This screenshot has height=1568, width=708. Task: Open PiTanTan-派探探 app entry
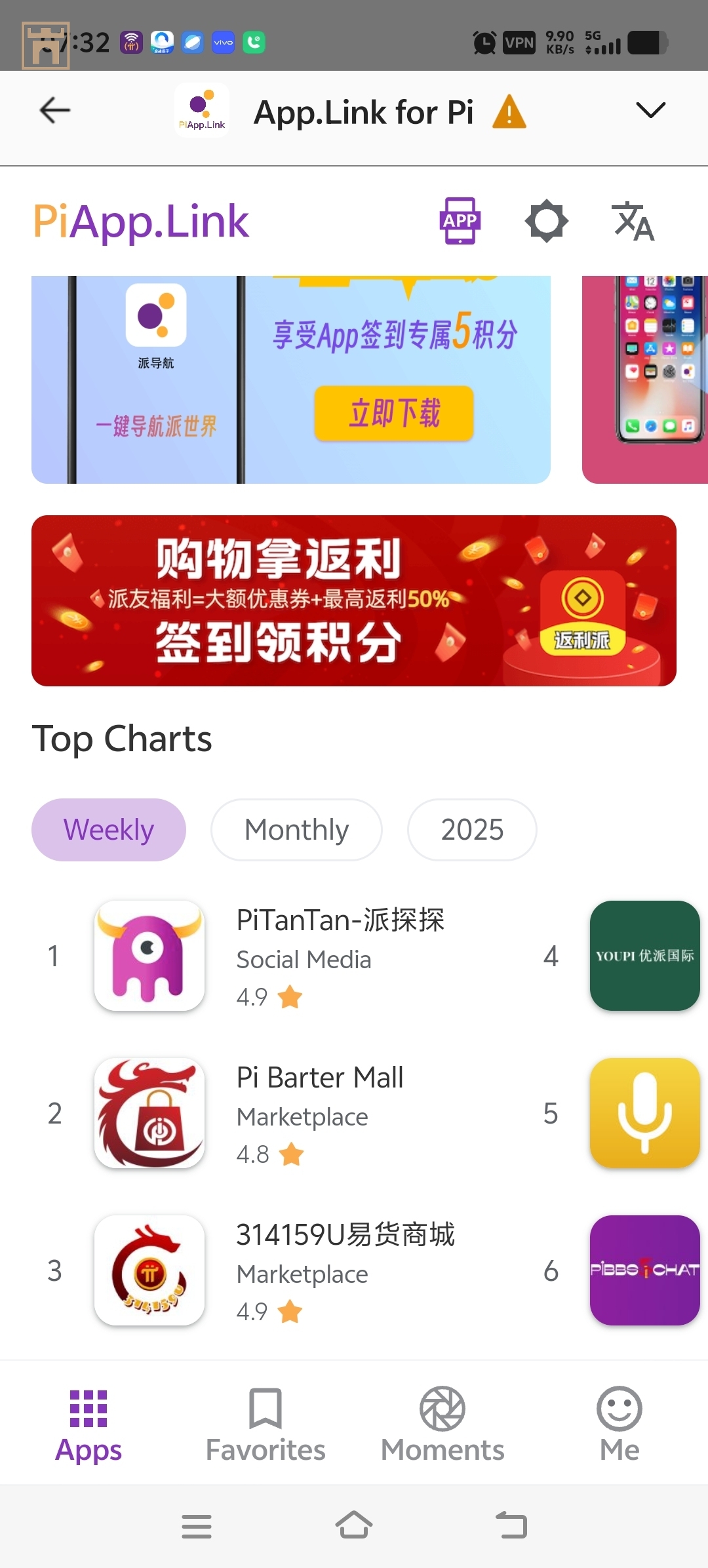click(340, 956)
